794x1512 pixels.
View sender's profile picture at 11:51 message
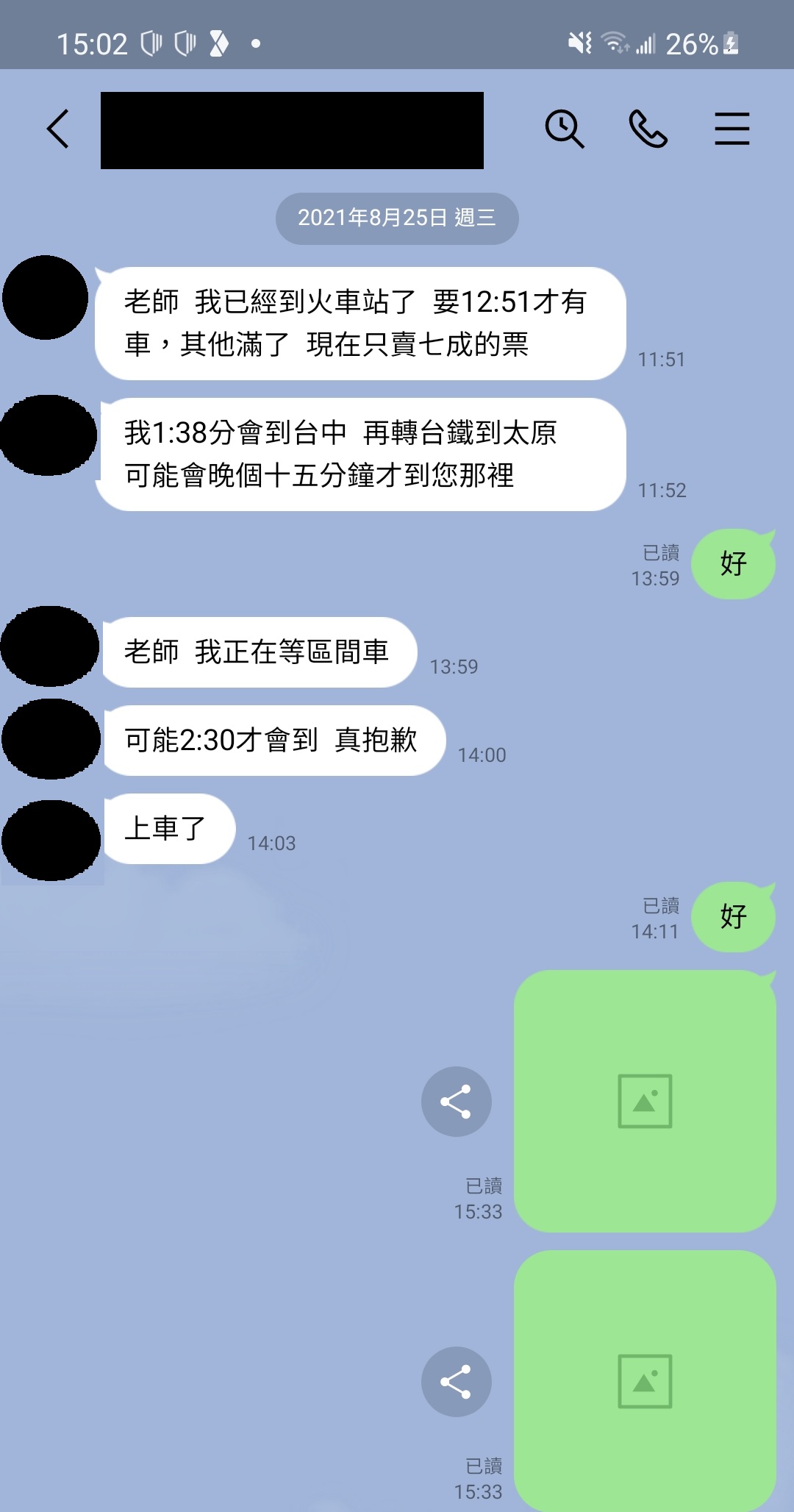tap(46, 298)
